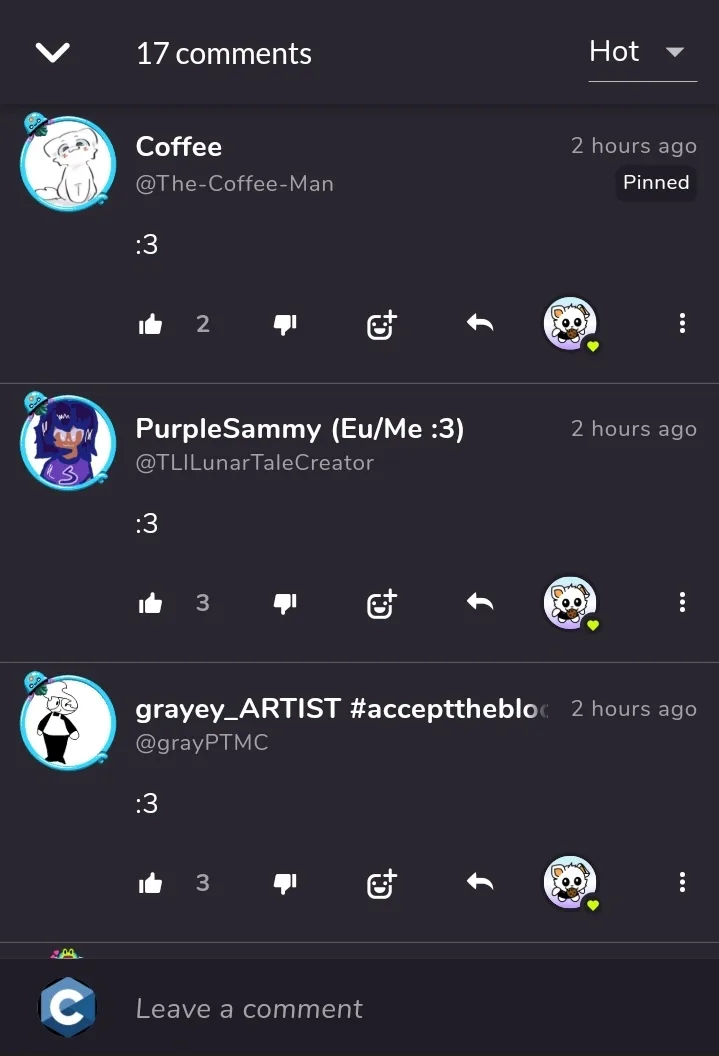Dislike grayey_ARTIST's comment
This screenshot has height=1056, width=719.
[285, 883]
